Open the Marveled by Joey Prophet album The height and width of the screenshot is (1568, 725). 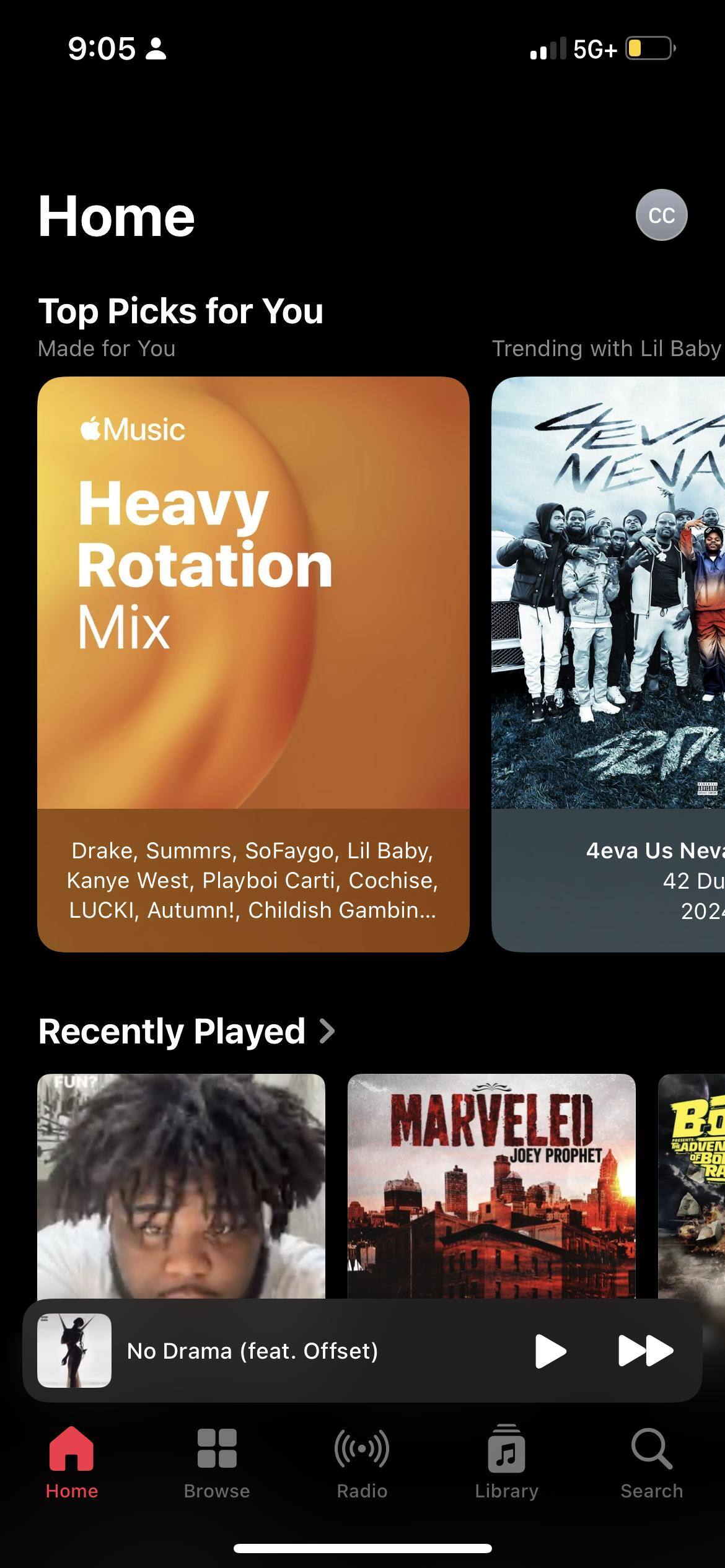coord(491,1186)
